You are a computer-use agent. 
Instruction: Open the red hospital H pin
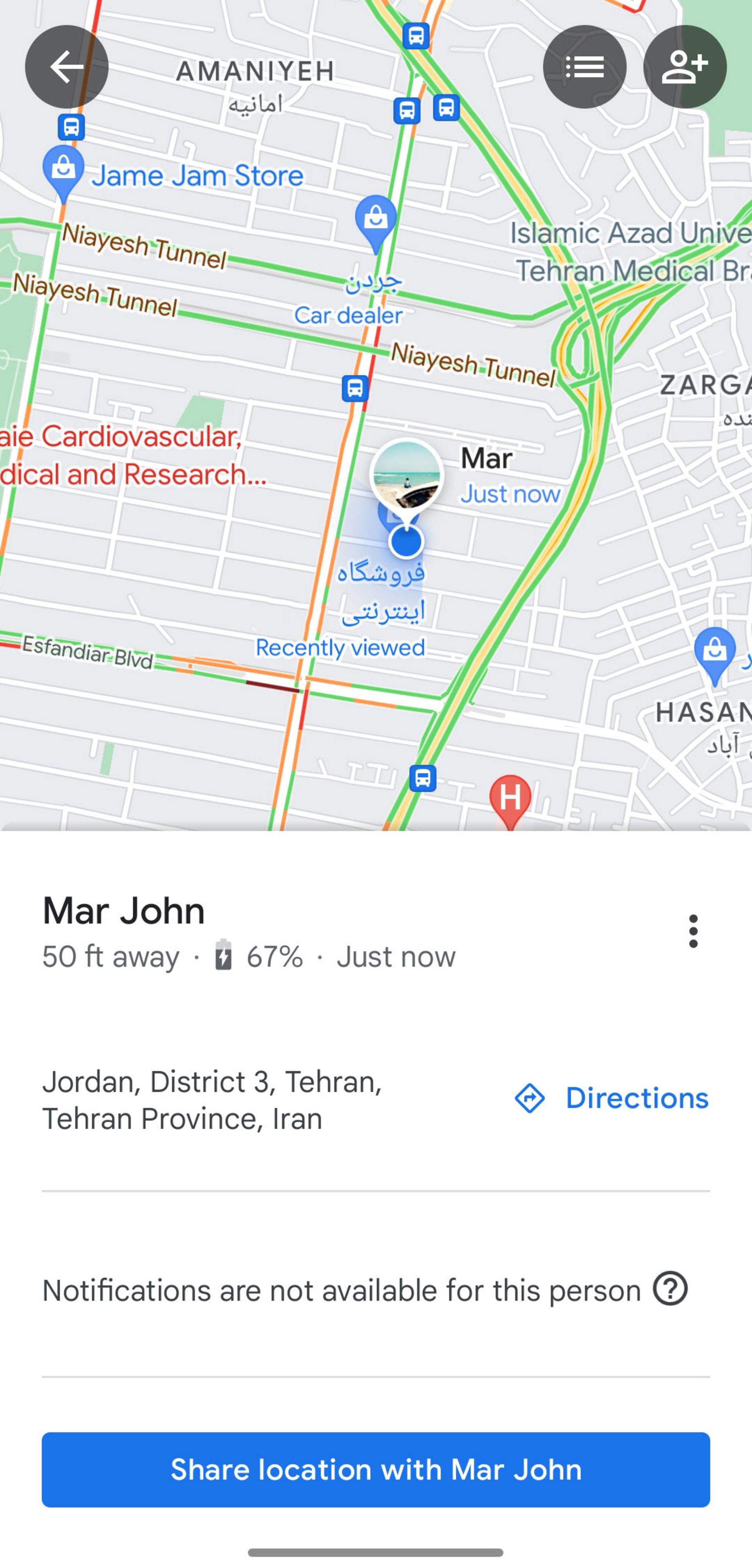pyautogui.click(x=510, y=798)
